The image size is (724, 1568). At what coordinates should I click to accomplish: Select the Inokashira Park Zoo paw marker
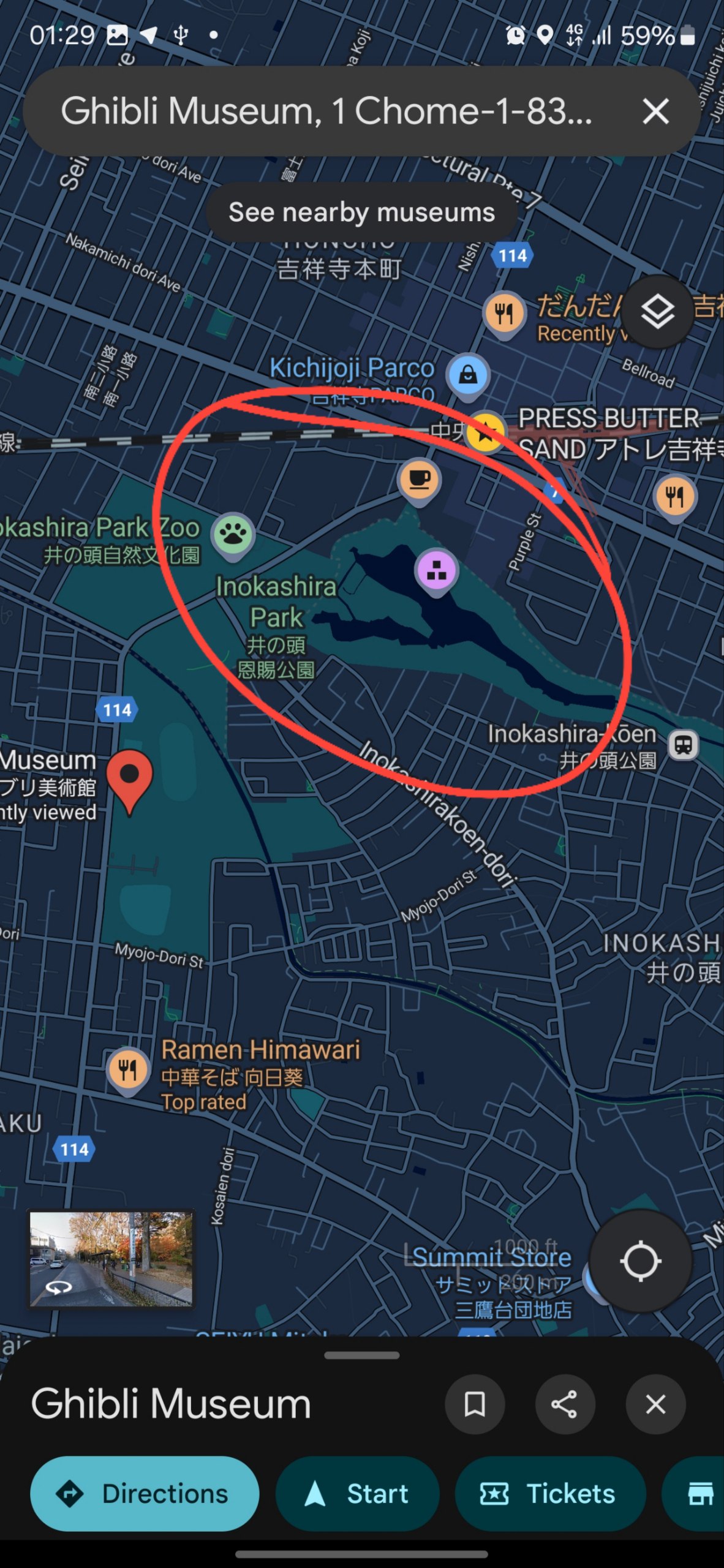pyautogui.click(x=232, y=534)
